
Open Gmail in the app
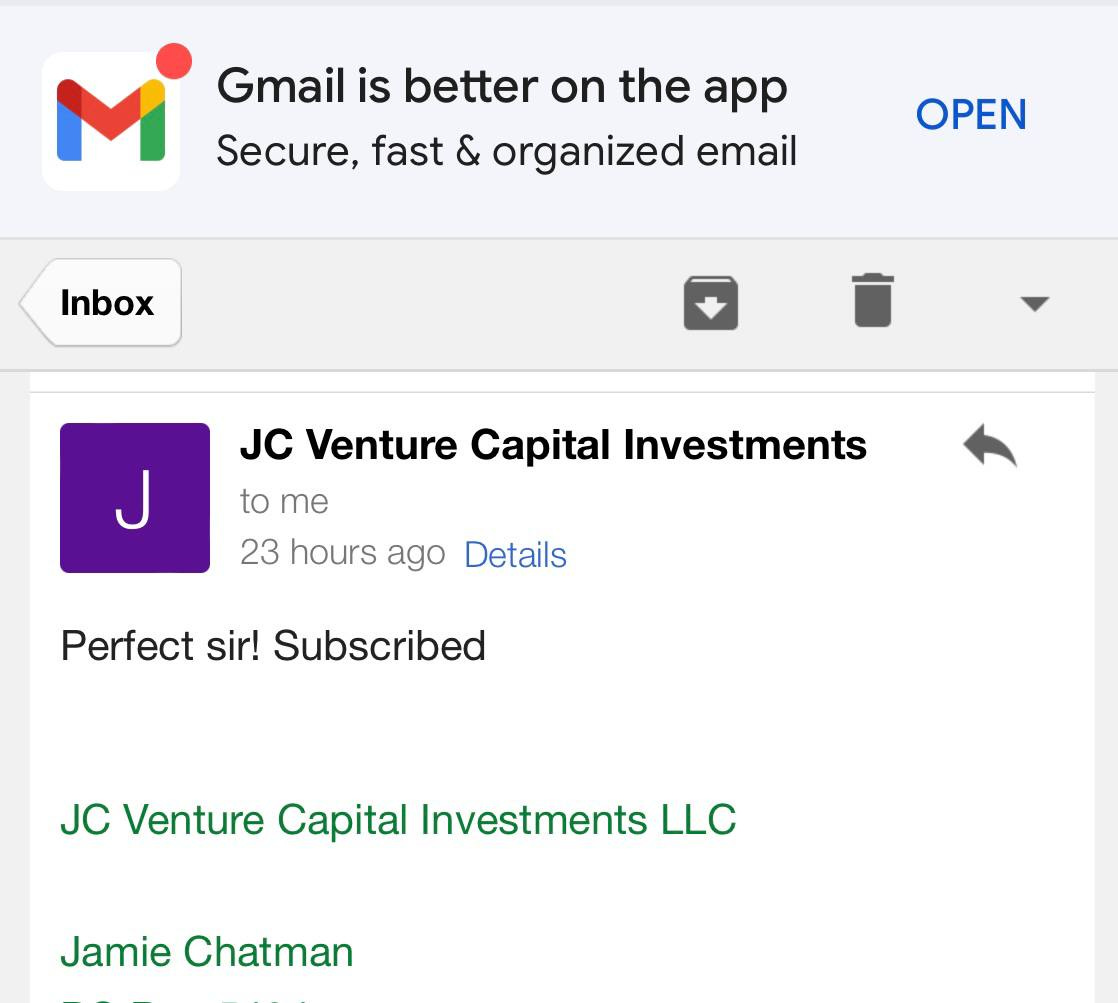pos(970,115)
